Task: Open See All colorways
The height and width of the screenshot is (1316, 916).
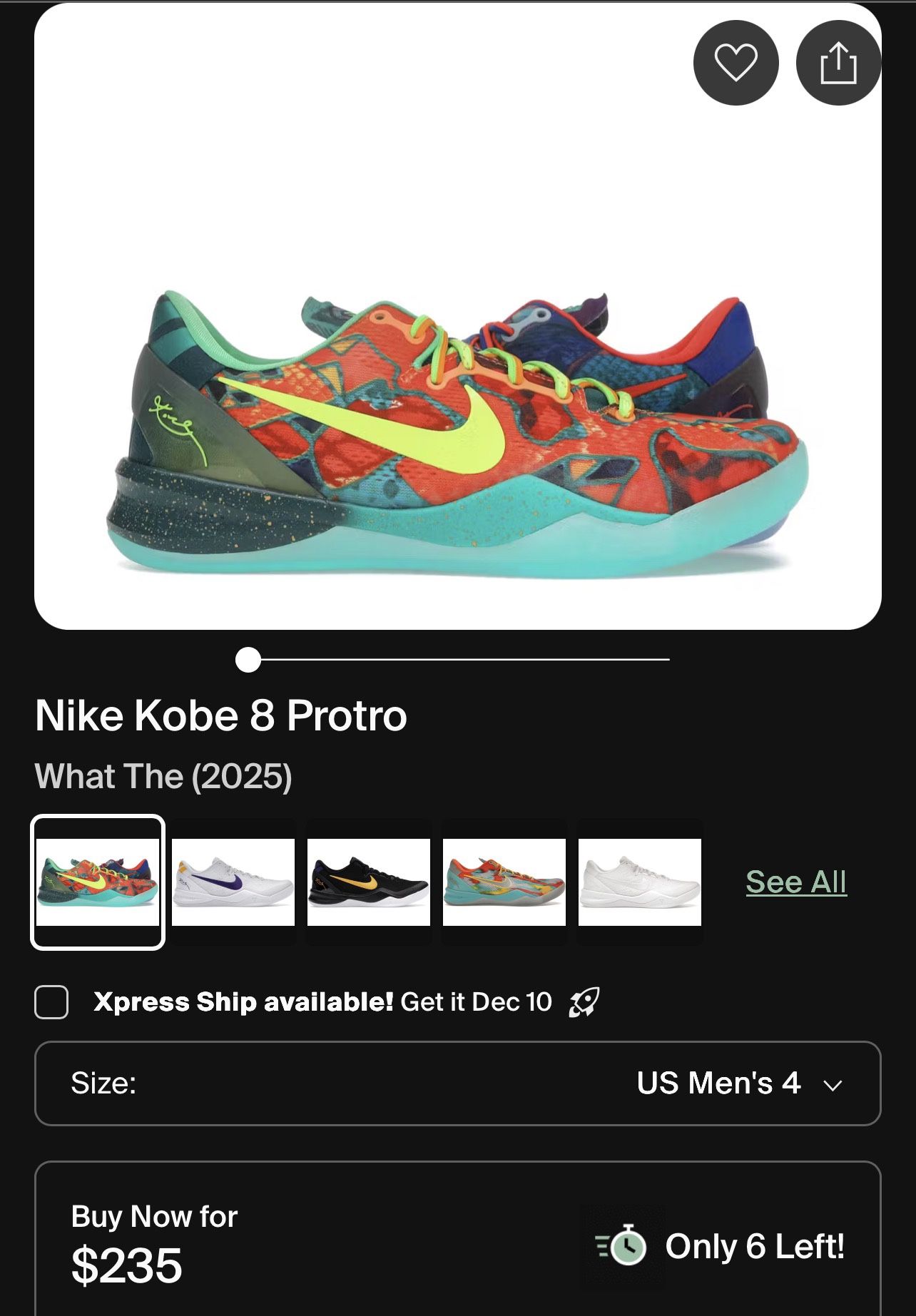Action: click(x=796, y=884)
